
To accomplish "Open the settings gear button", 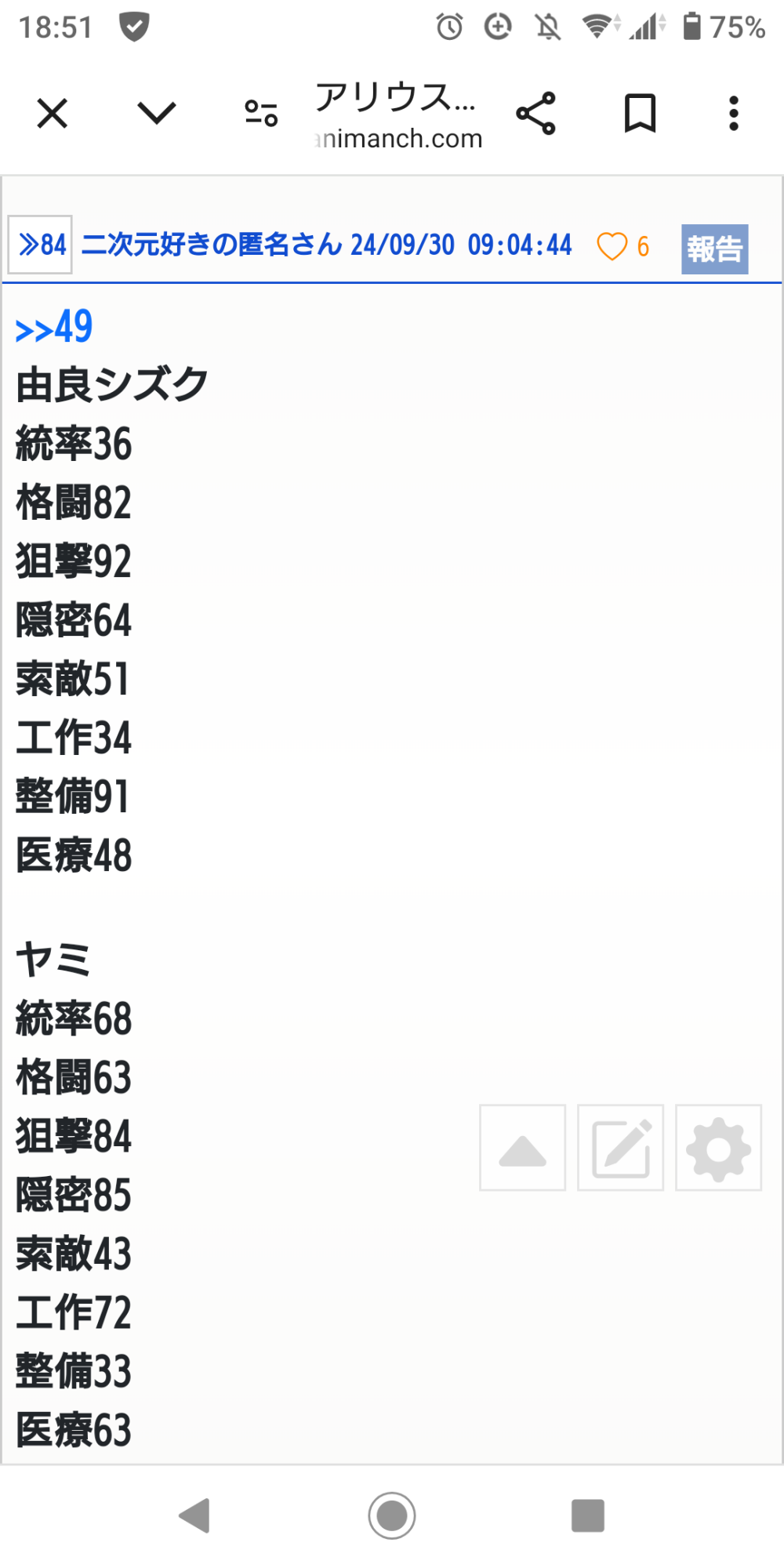I will [719, 1148].
